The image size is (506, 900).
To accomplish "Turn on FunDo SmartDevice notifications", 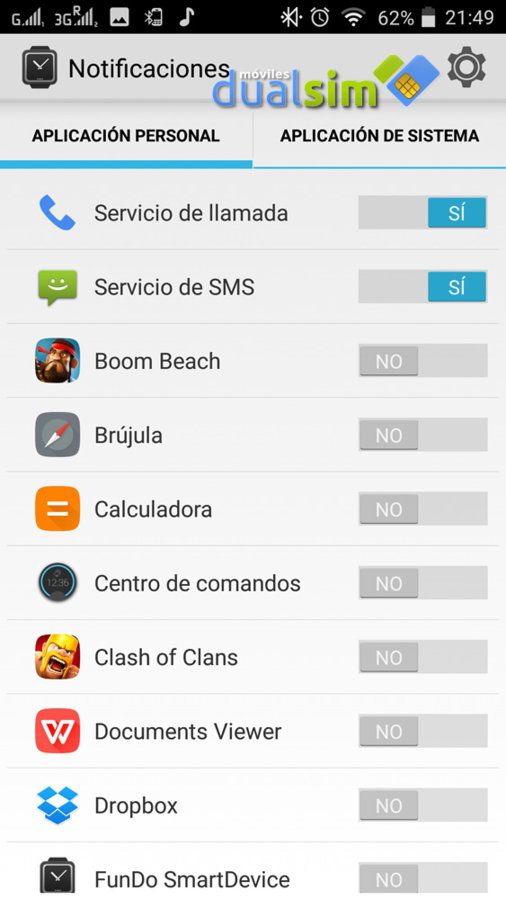I will pos(423,879).
